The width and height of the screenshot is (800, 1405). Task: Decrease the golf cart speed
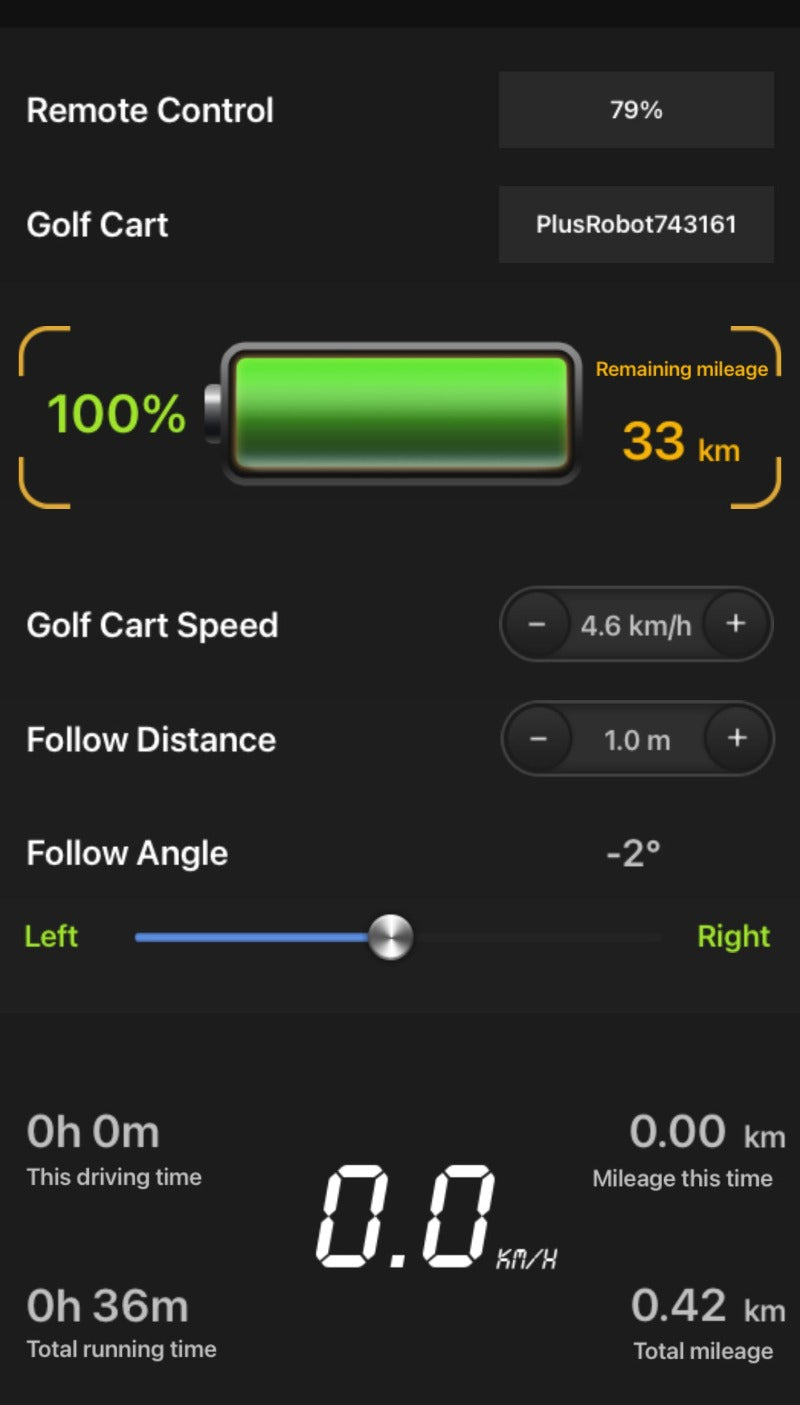click(537, 625)
